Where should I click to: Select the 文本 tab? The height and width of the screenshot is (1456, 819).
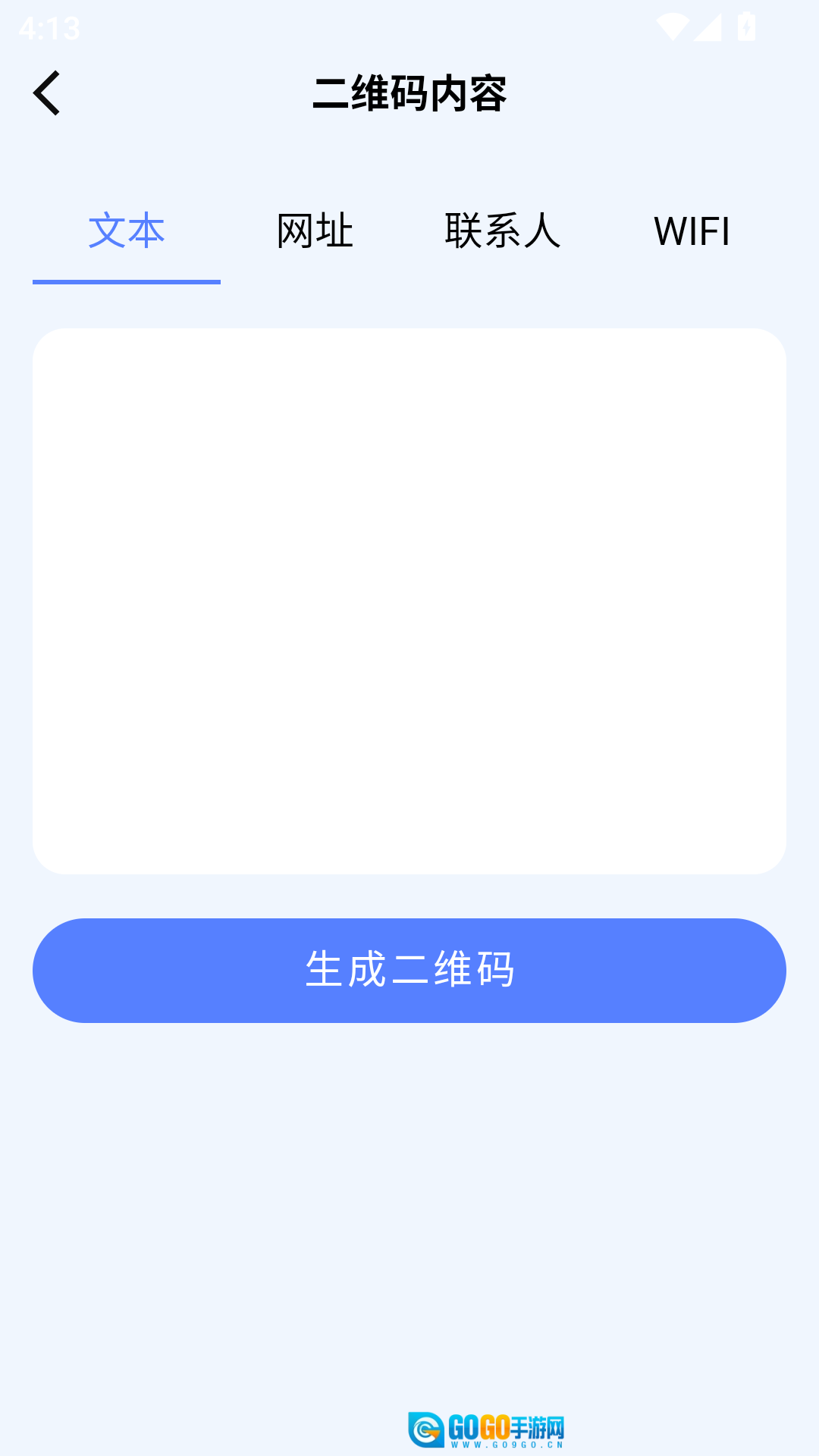click(x=127, y=231)
